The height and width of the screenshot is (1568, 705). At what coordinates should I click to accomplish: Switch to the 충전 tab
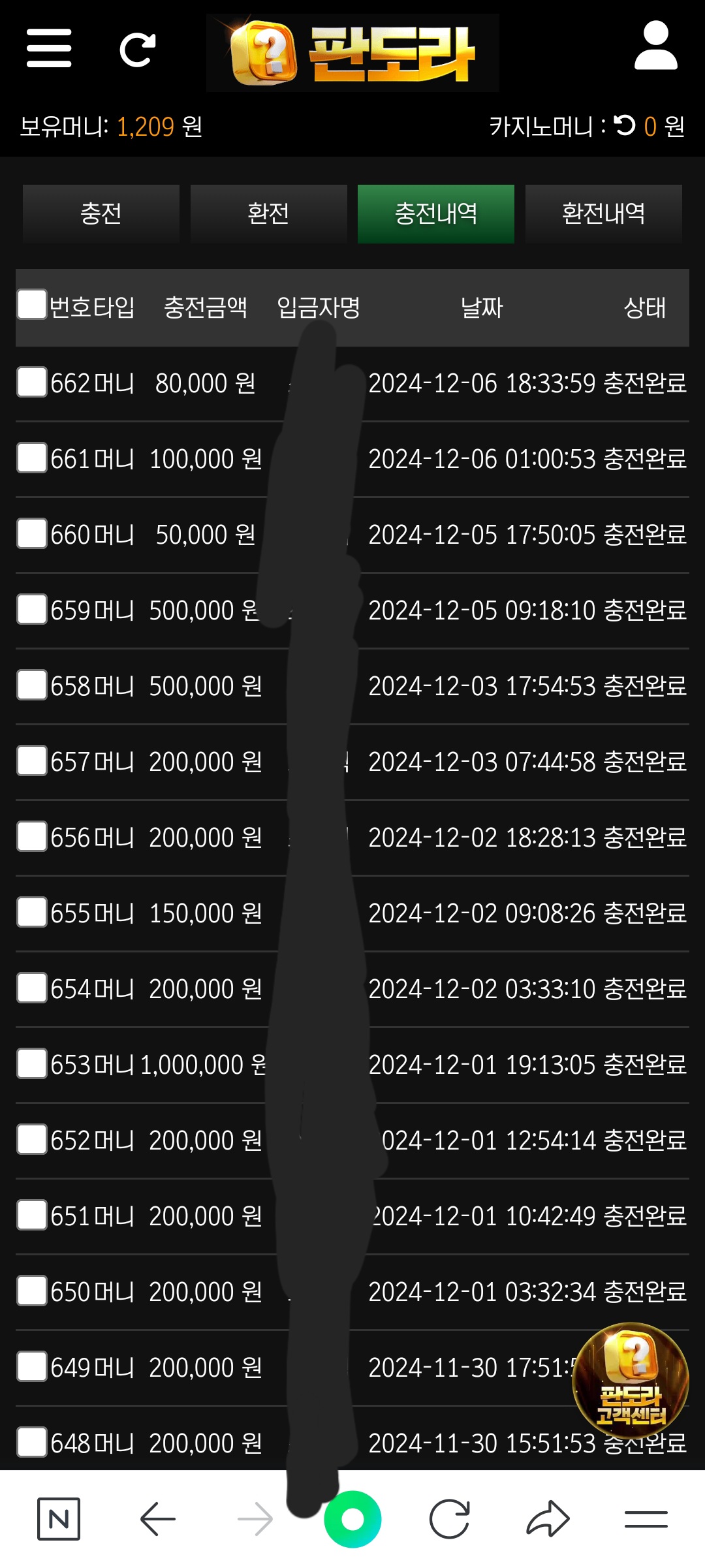(101, 213)
